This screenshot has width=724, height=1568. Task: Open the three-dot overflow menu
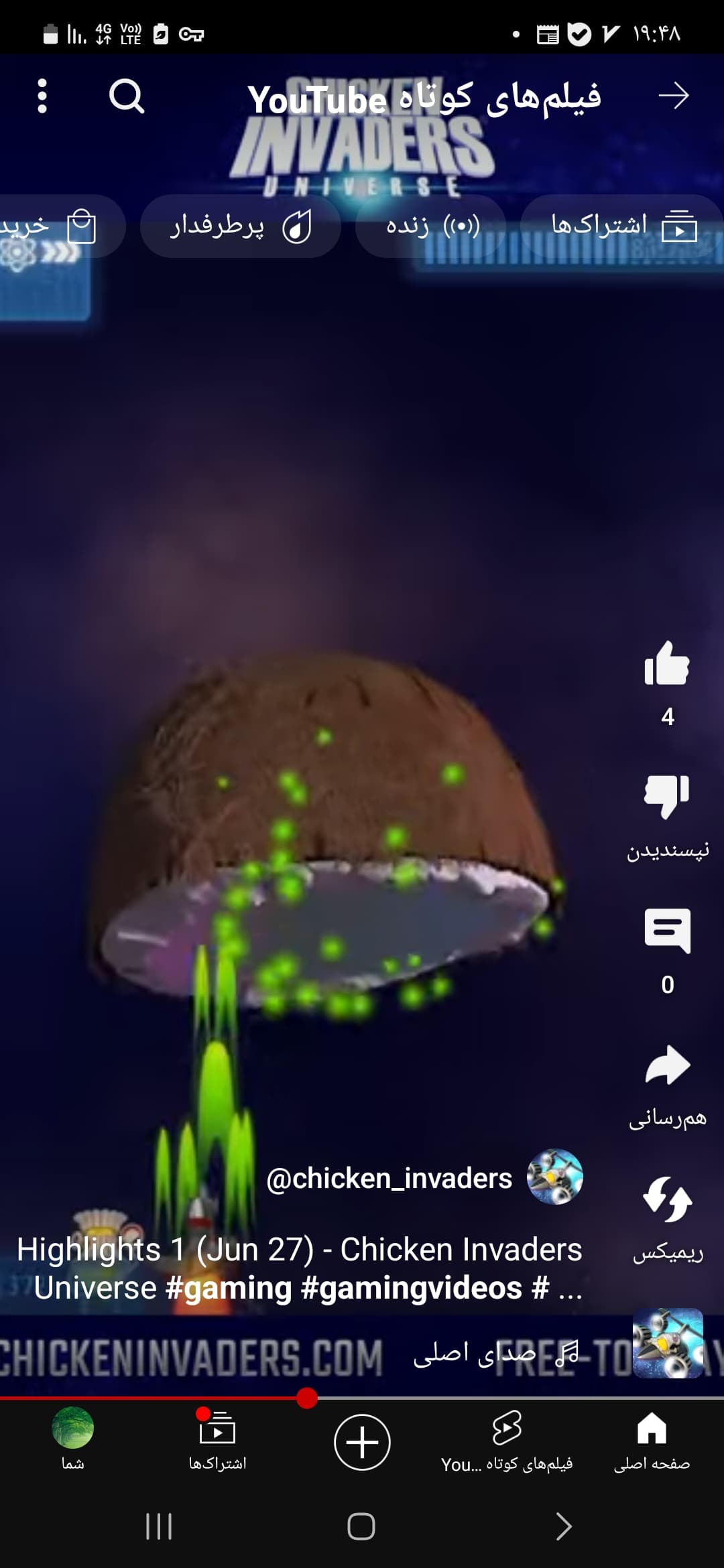[x=42, y=96]
